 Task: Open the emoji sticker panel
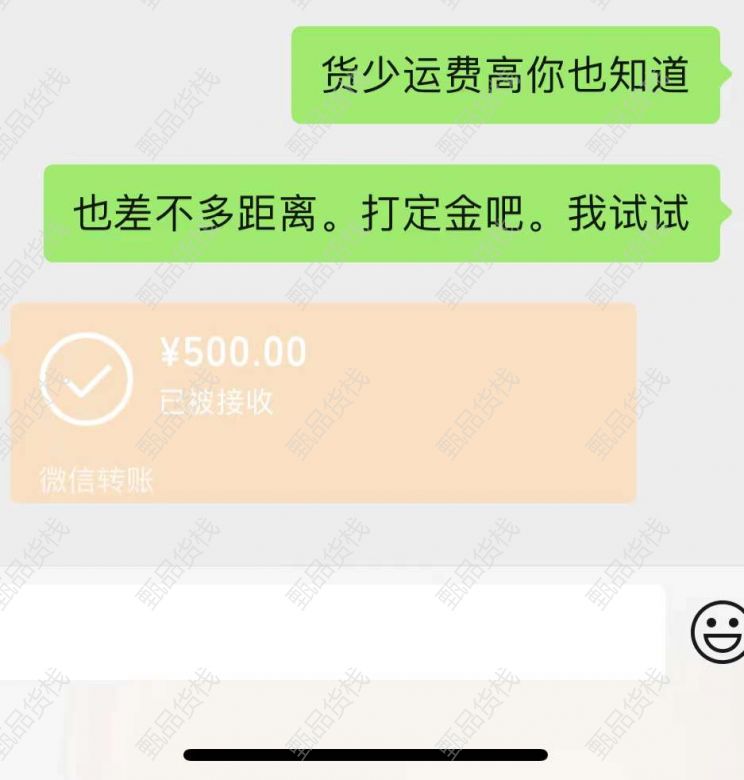[718, 632]
